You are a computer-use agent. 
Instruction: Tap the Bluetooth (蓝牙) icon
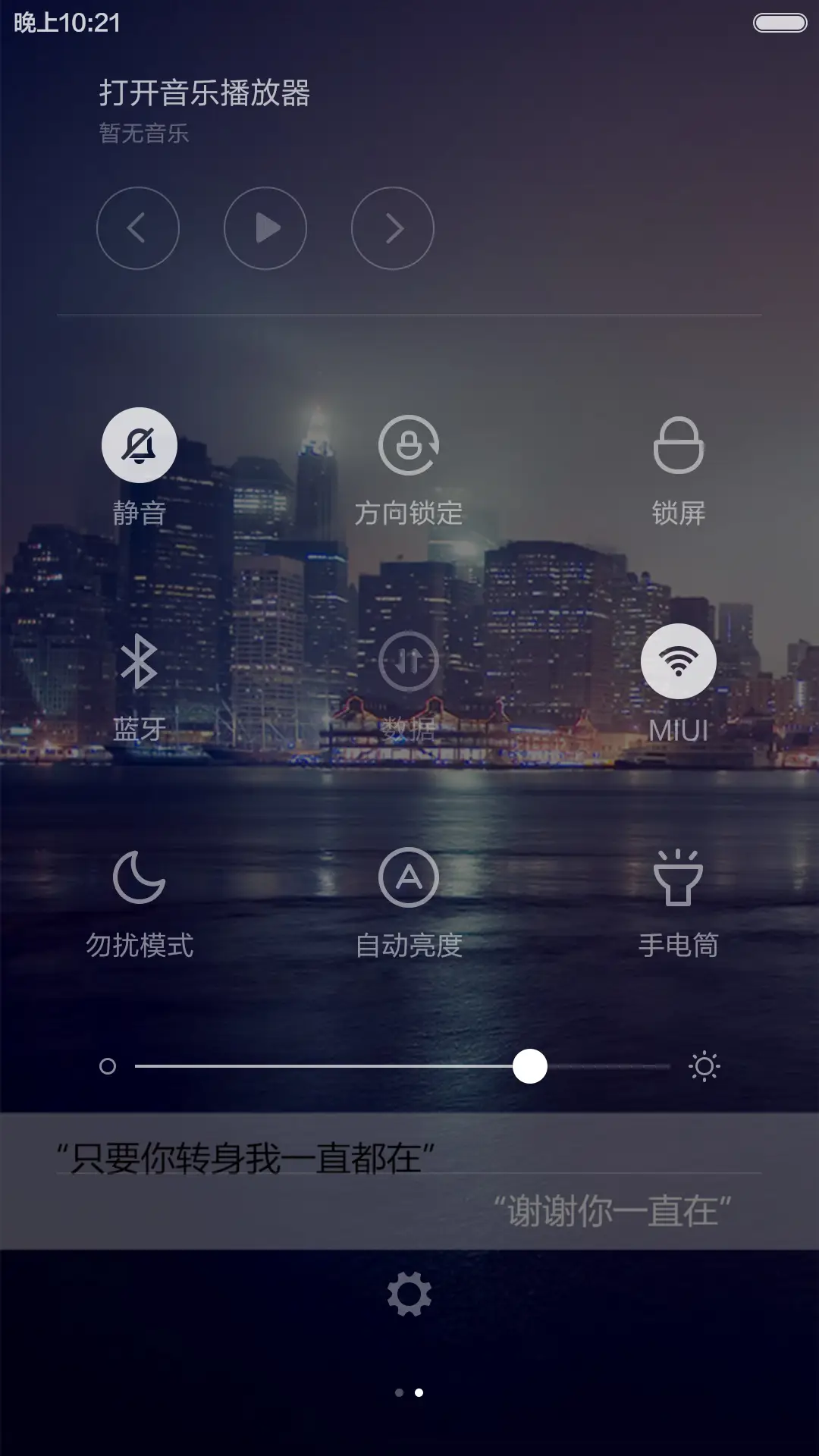pos(138,661)
